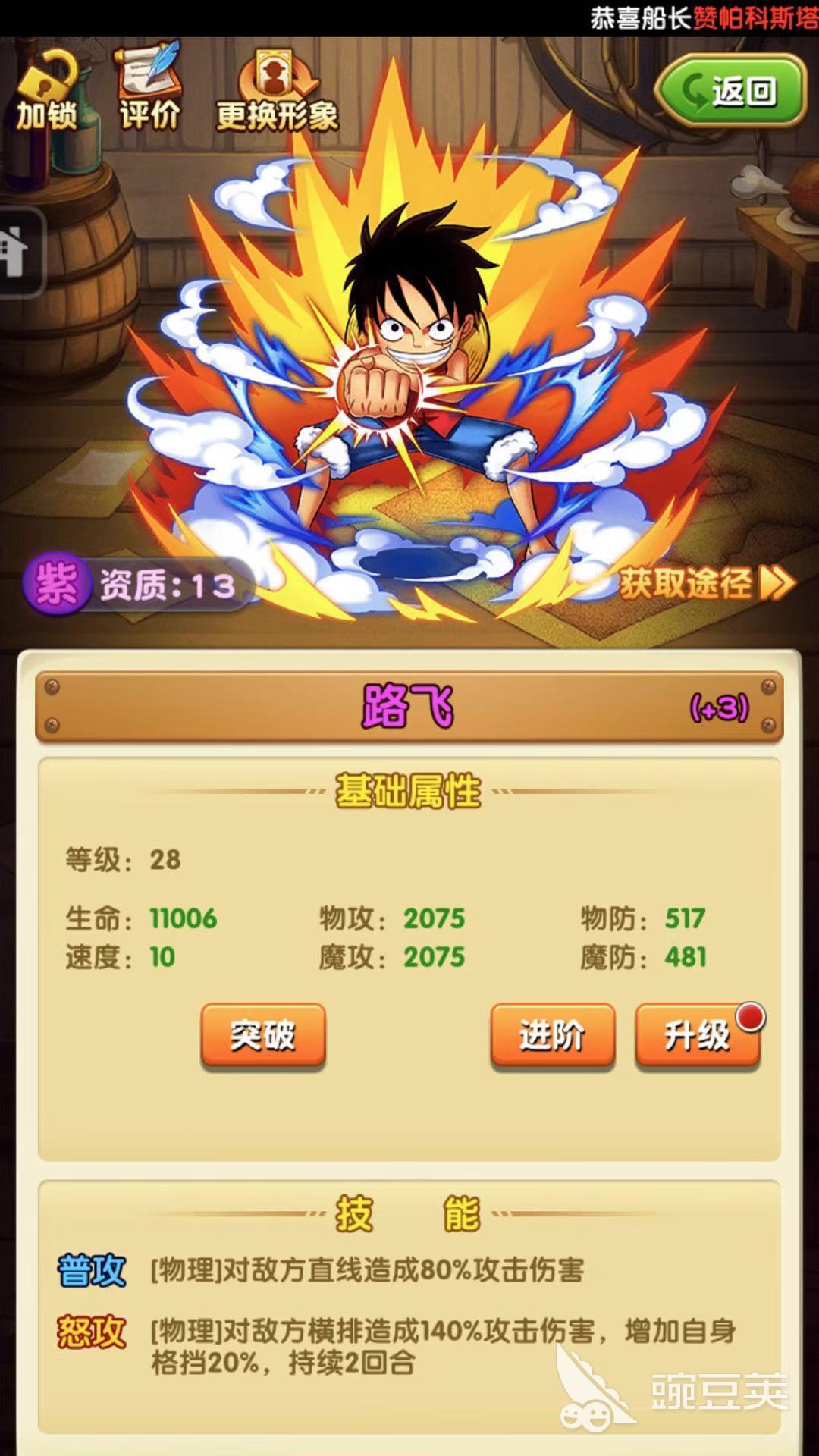Tap the 返回 back button

pos(730,91)
